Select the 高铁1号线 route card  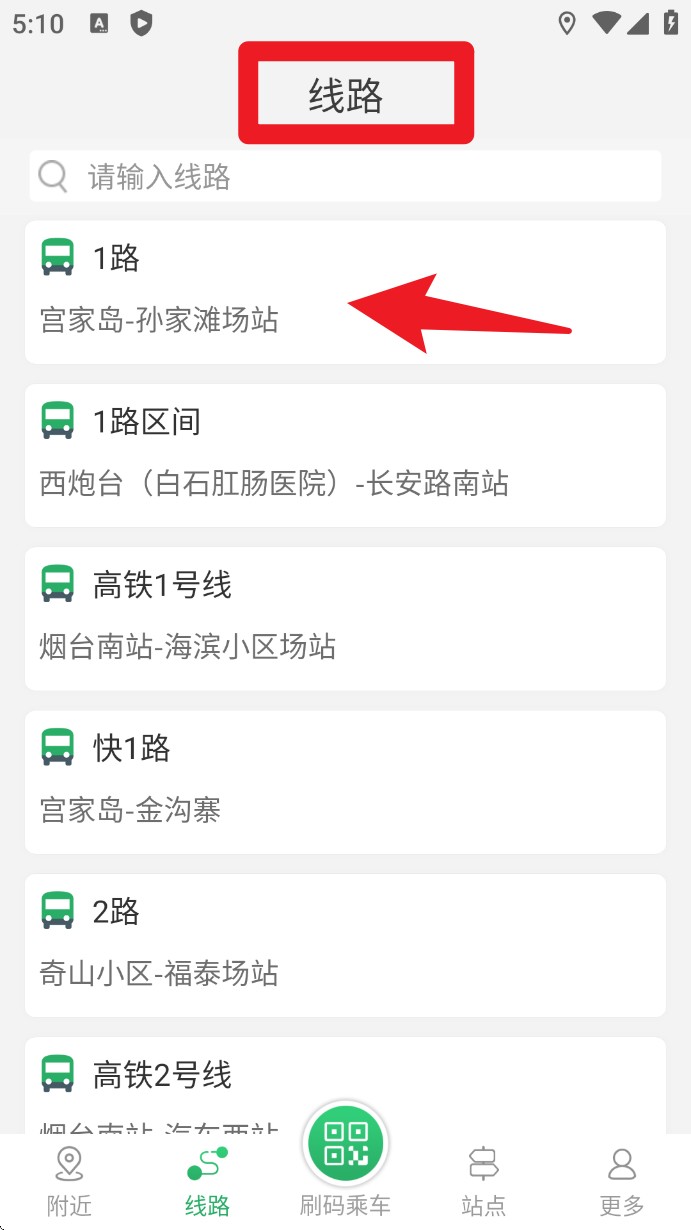pyautogui.click(x=345, y=618)
